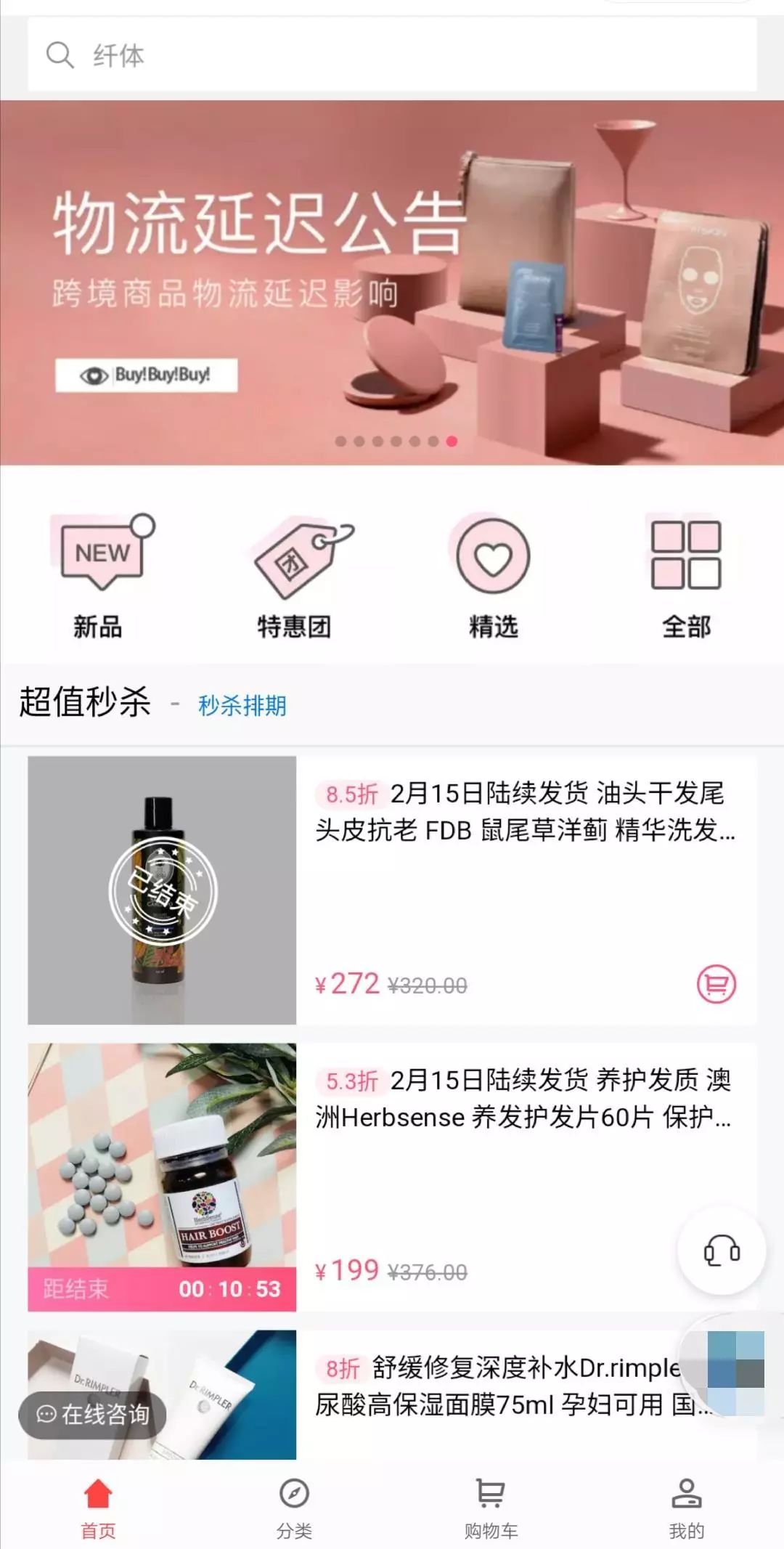Open the 物流延迟公告 banner
The height and width of the screenshot is (1549, 784).
(392, 282)
